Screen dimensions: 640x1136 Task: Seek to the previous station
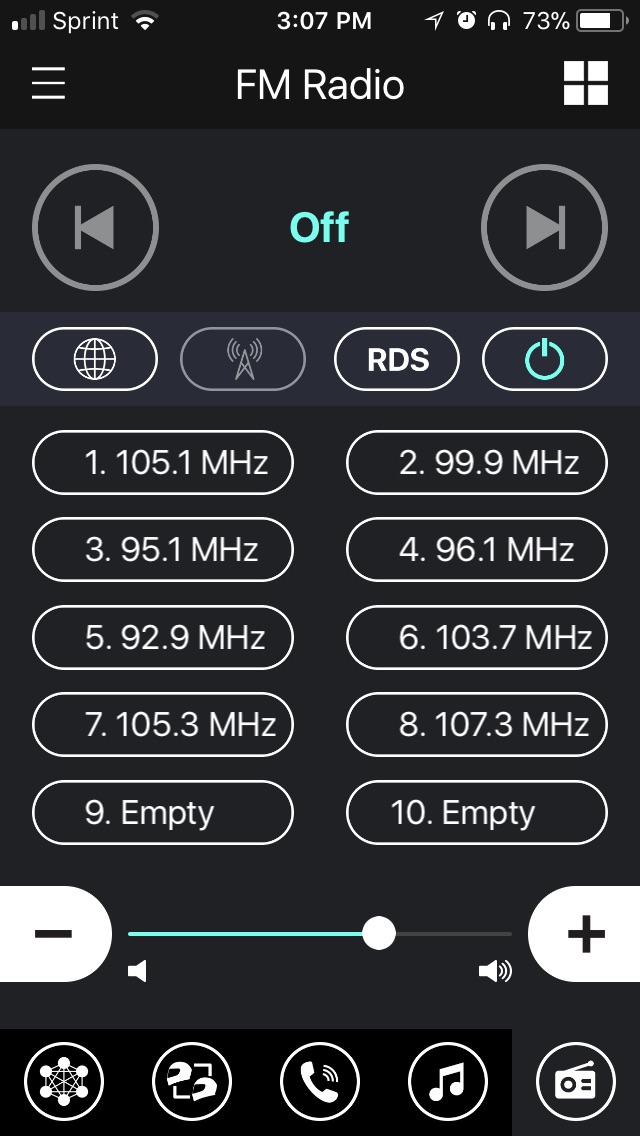(96, 227)
